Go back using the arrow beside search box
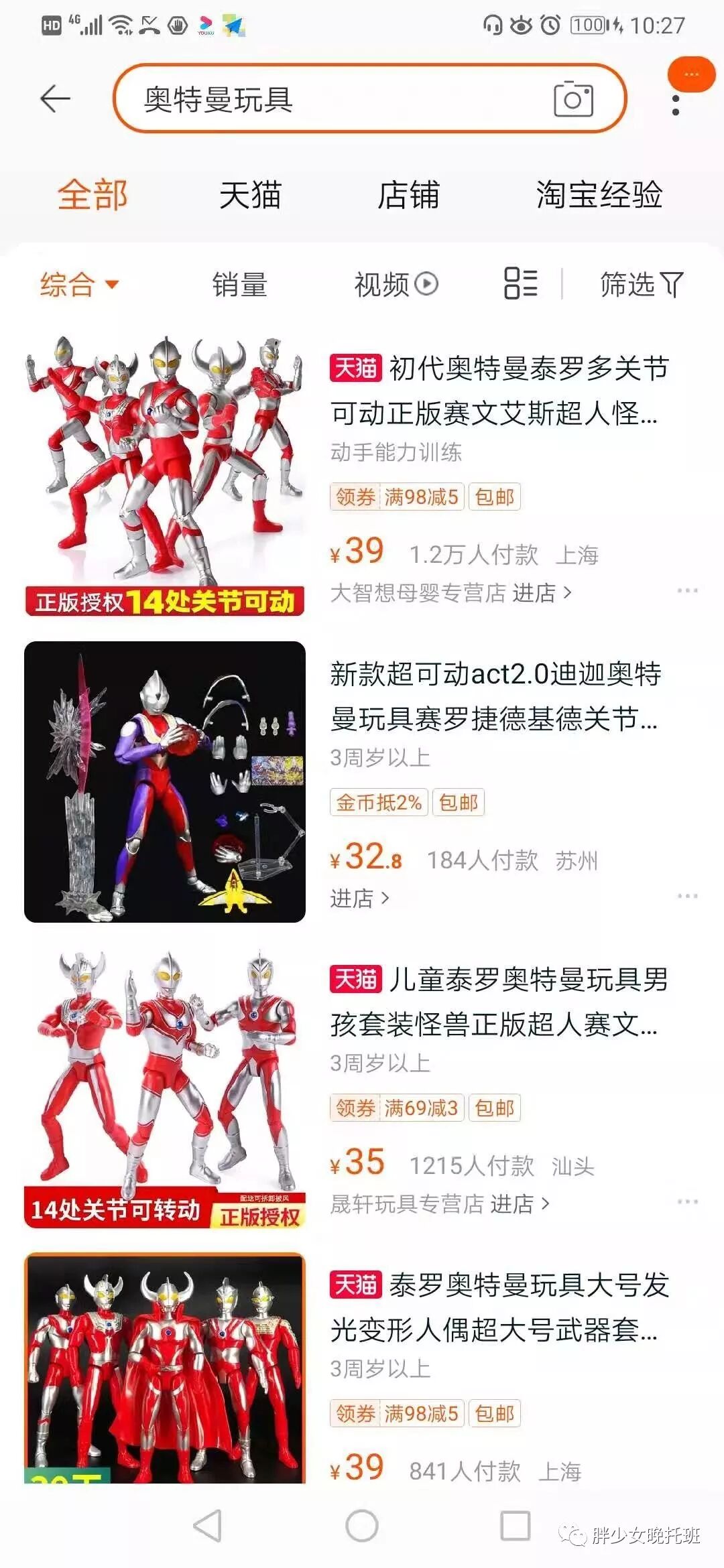724x1568 pixels. tap(55, 99)
